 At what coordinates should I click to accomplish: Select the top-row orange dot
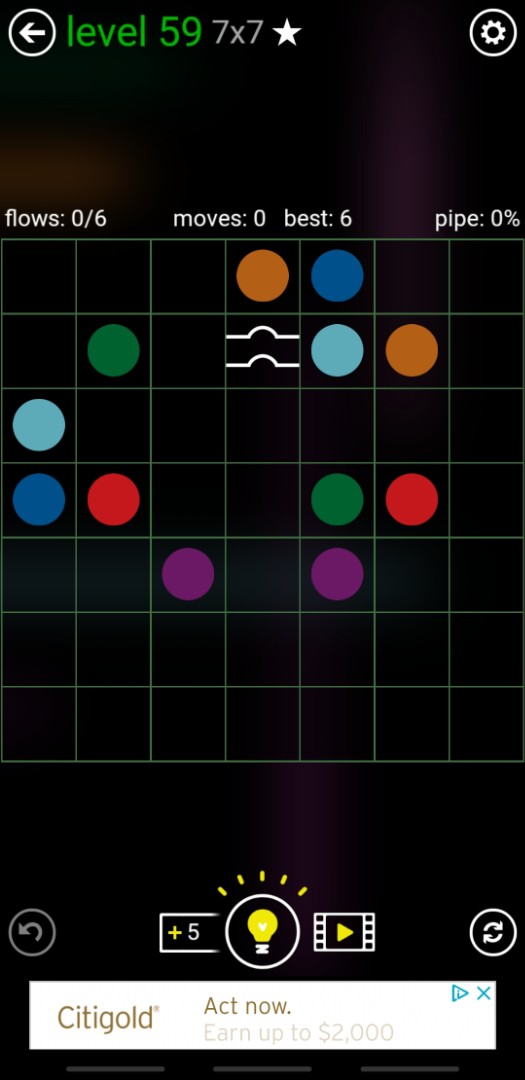click(x=262, y=276)
